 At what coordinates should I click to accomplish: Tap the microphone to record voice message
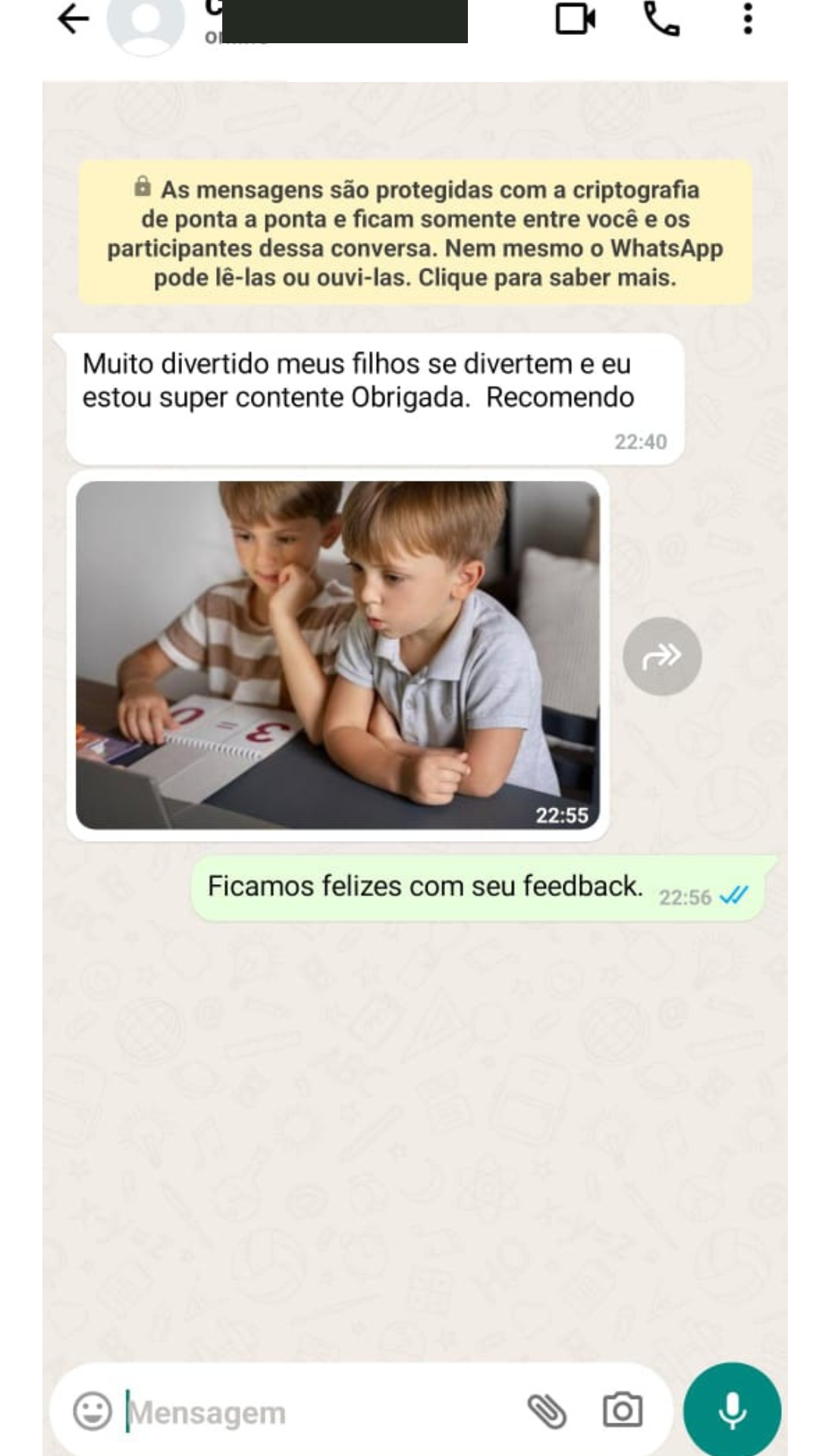point(732,1411)
